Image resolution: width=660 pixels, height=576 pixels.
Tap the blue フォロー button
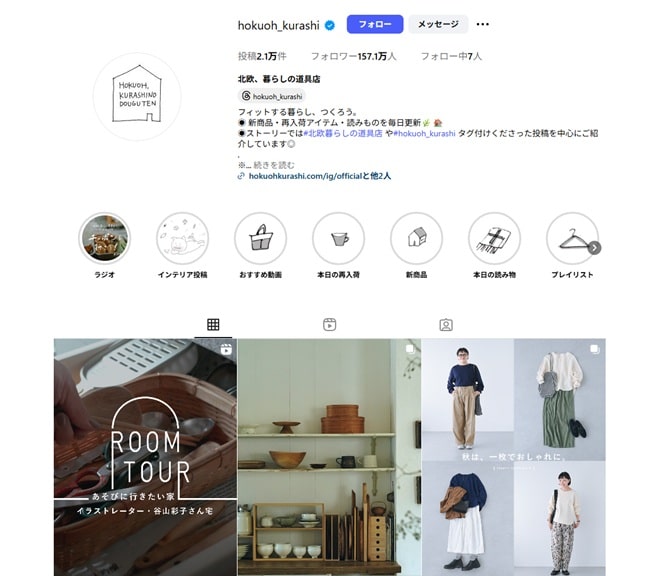coord(375,24)
